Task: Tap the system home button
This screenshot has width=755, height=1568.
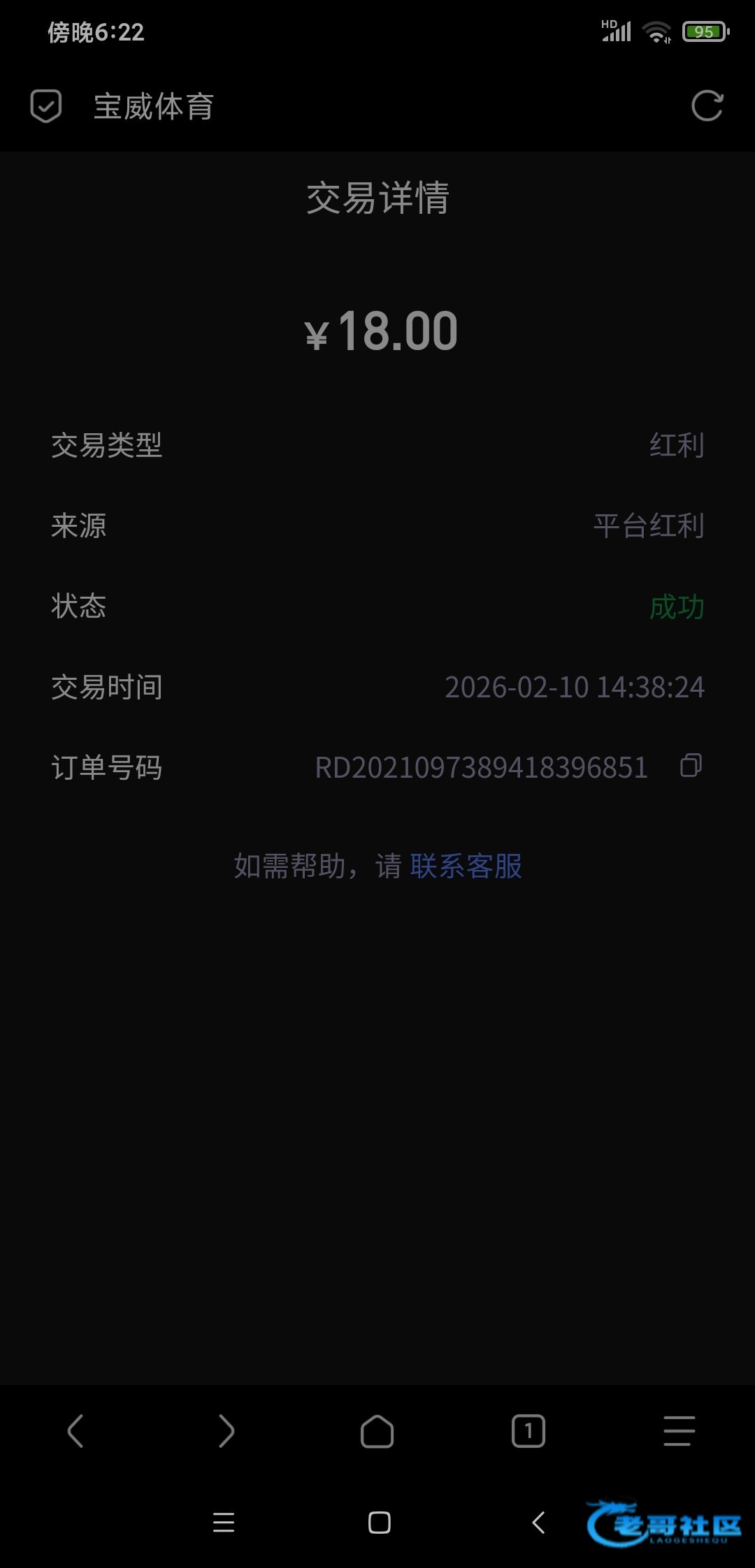Action: point(379,1523)
